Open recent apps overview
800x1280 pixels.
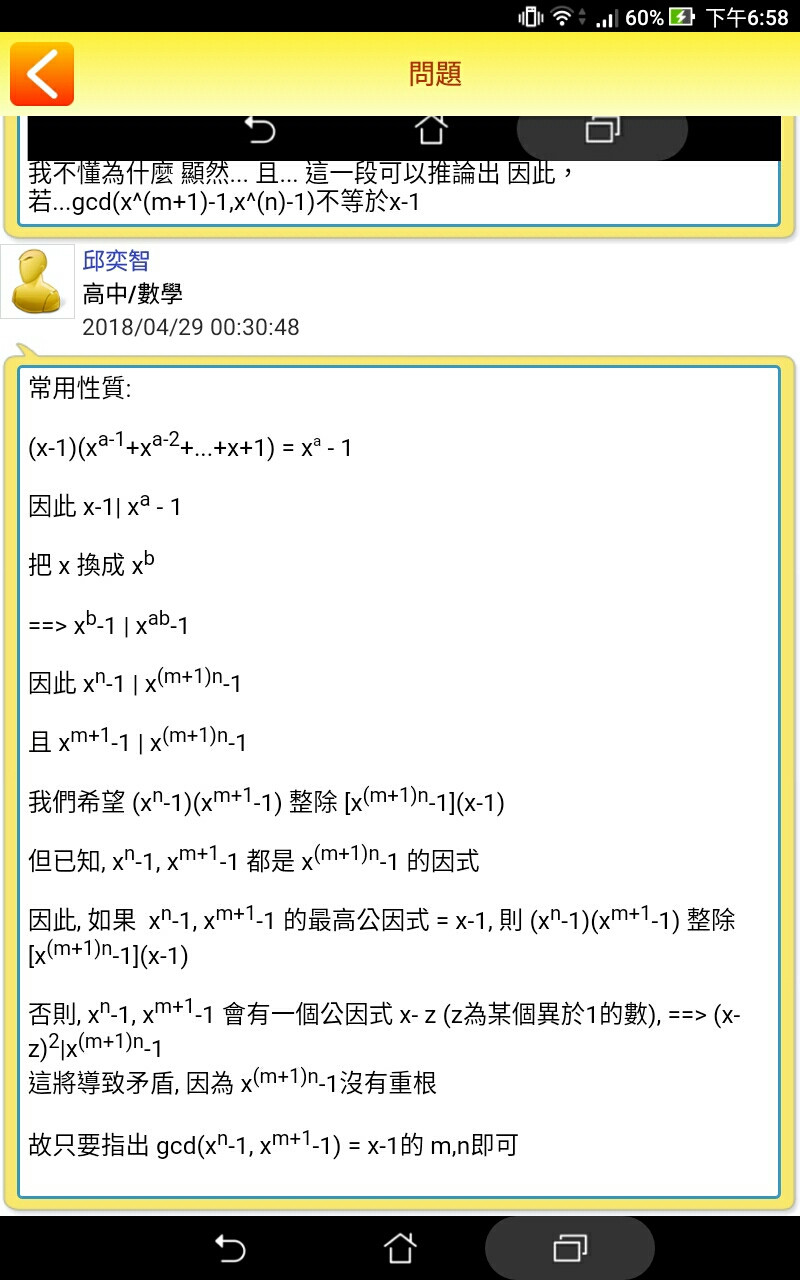(569, 1248)
